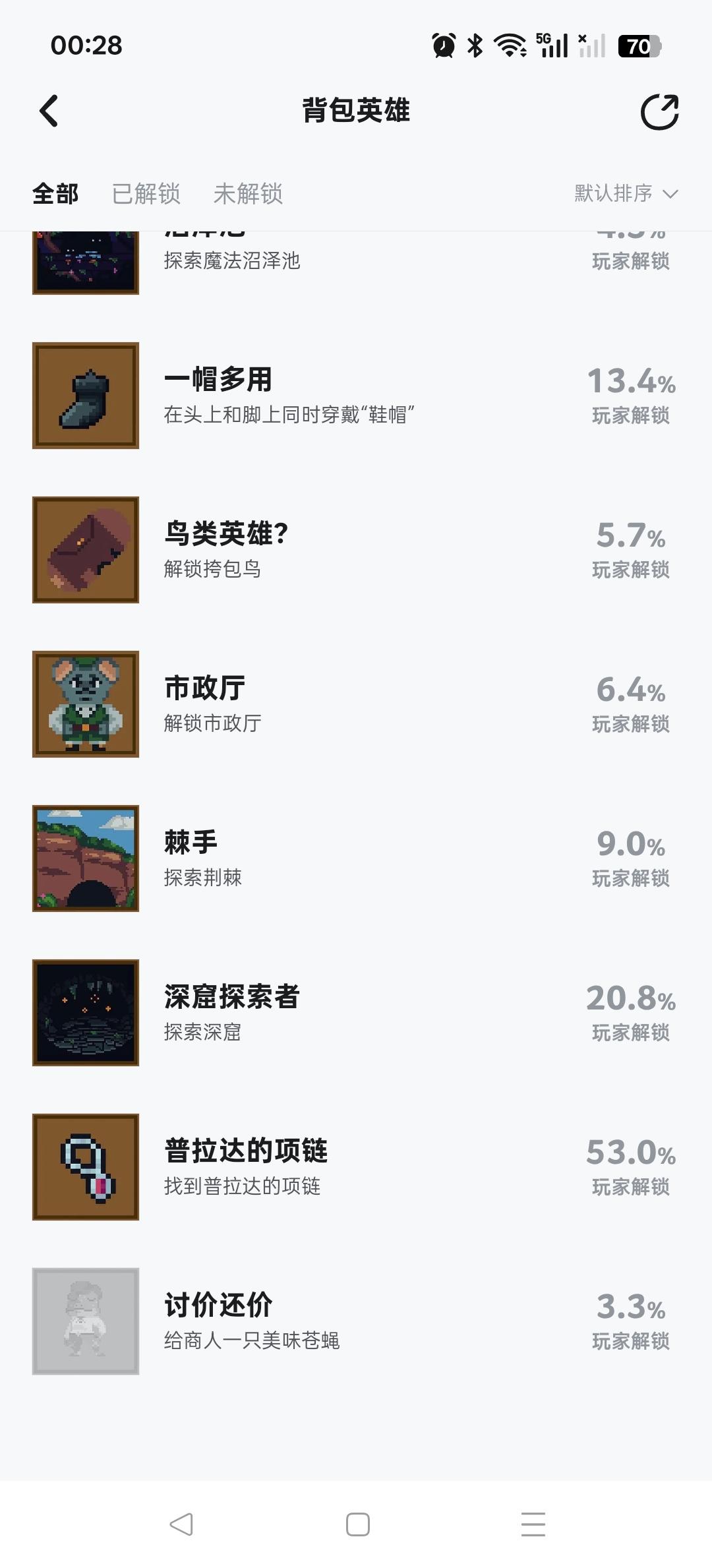Select the 市政厅 mouse character icon
This screenshot has height=1568, width=712.
85,704
